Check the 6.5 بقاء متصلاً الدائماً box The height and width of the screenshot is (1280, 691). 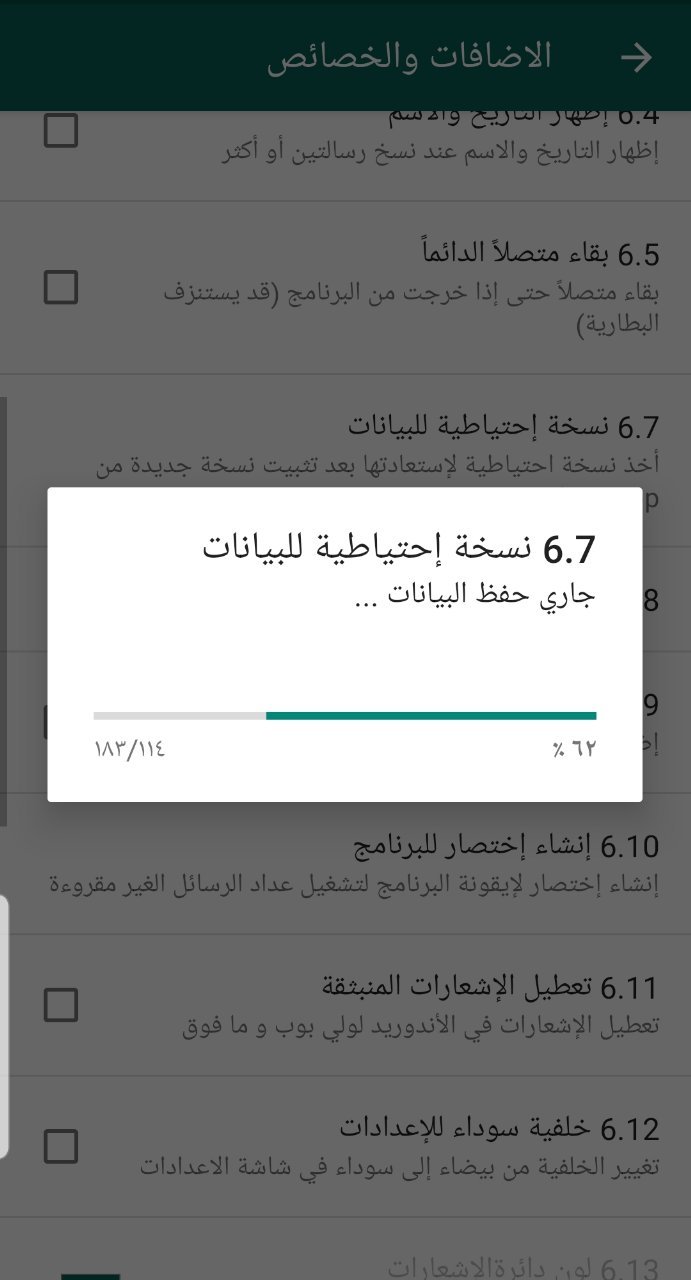point(61,288)
